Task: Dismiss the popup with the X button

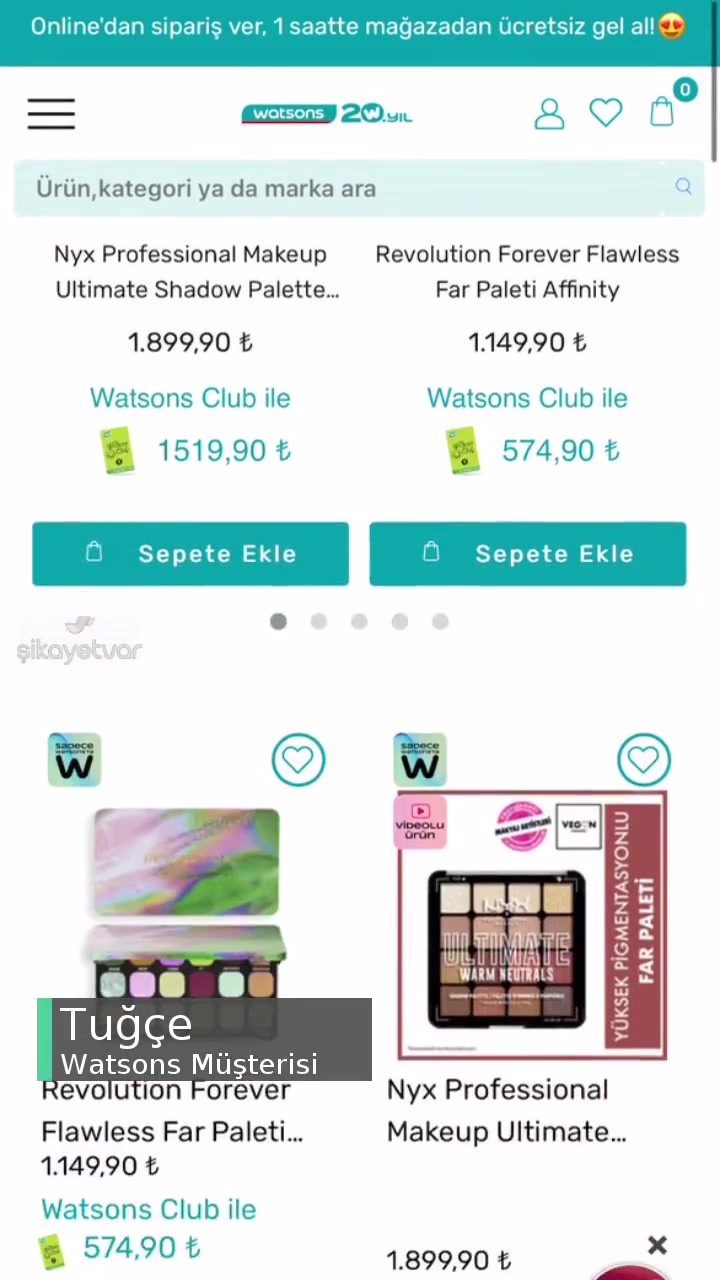Action: click(657, 1245)
